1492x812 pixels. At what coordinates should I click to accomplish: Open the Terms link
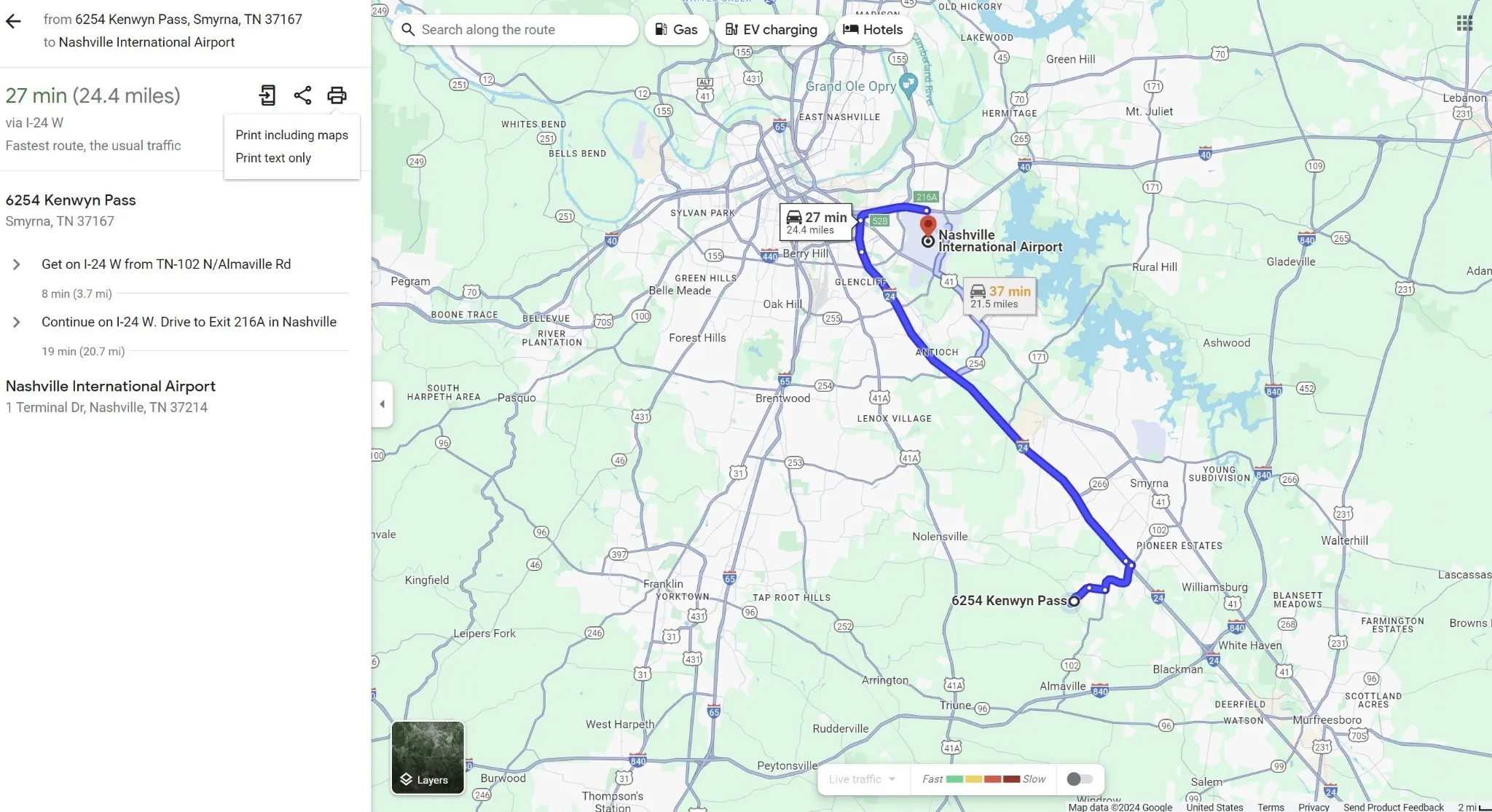point(1271,807)
